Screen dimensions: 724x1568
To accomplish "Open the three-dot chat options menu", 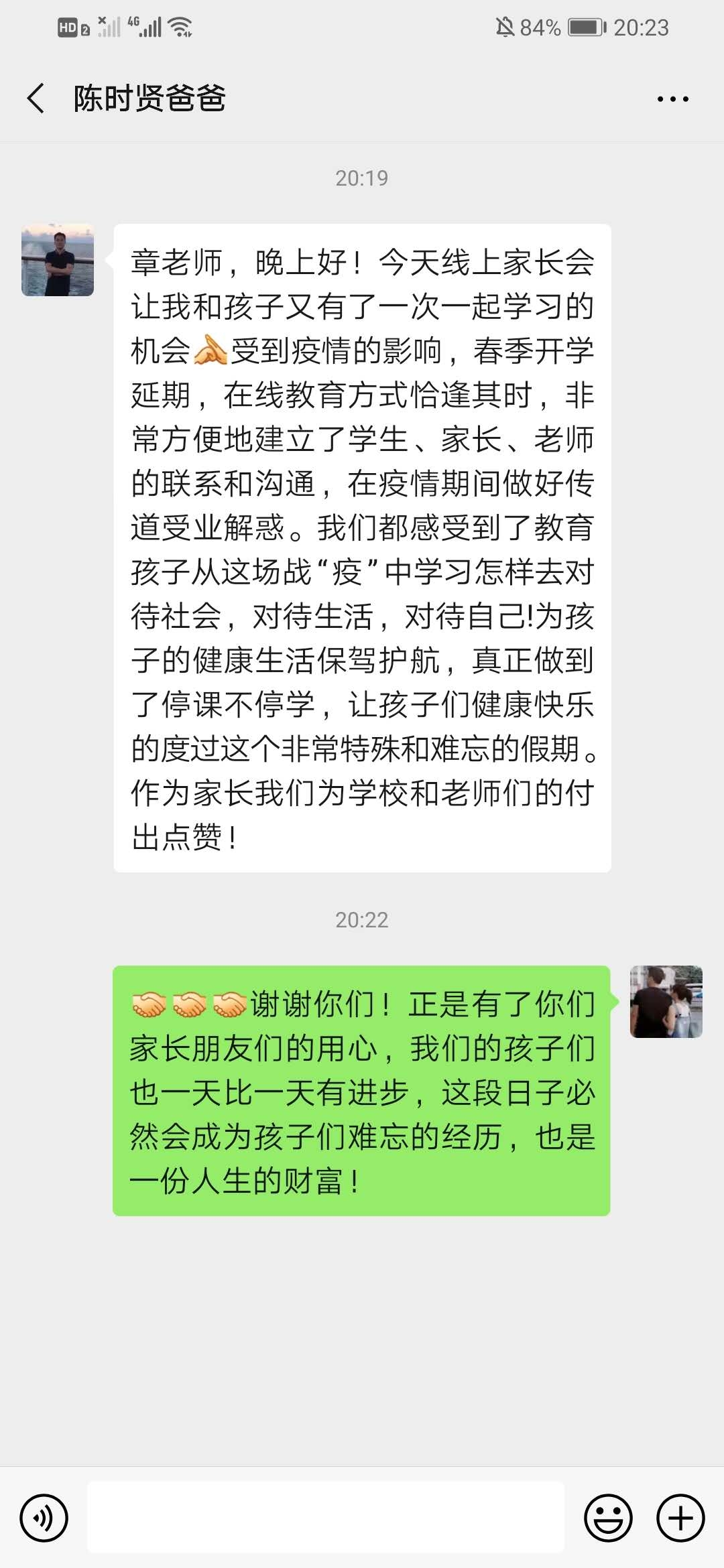I will 672,99.
